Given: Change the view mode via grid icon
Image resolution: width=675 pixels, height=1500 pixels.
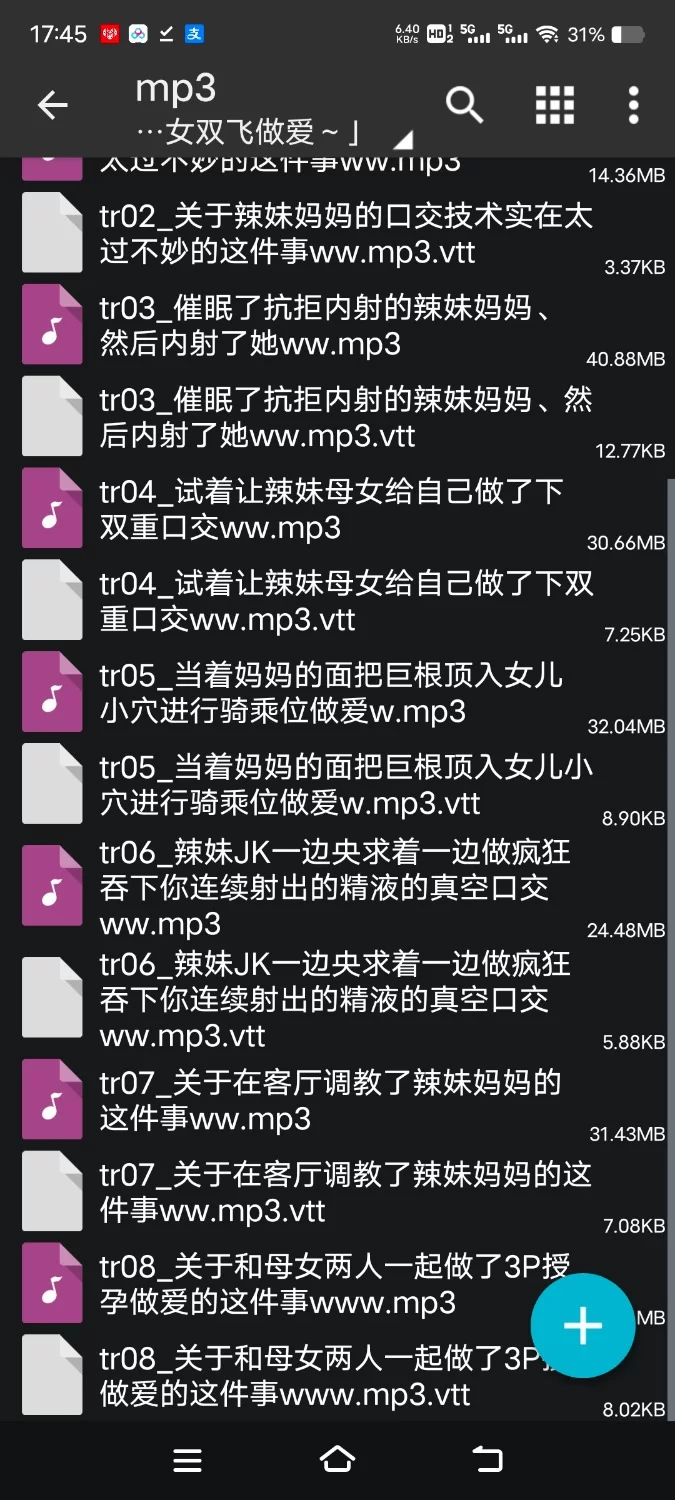Looking at the screenshot, I should [554, 105].
